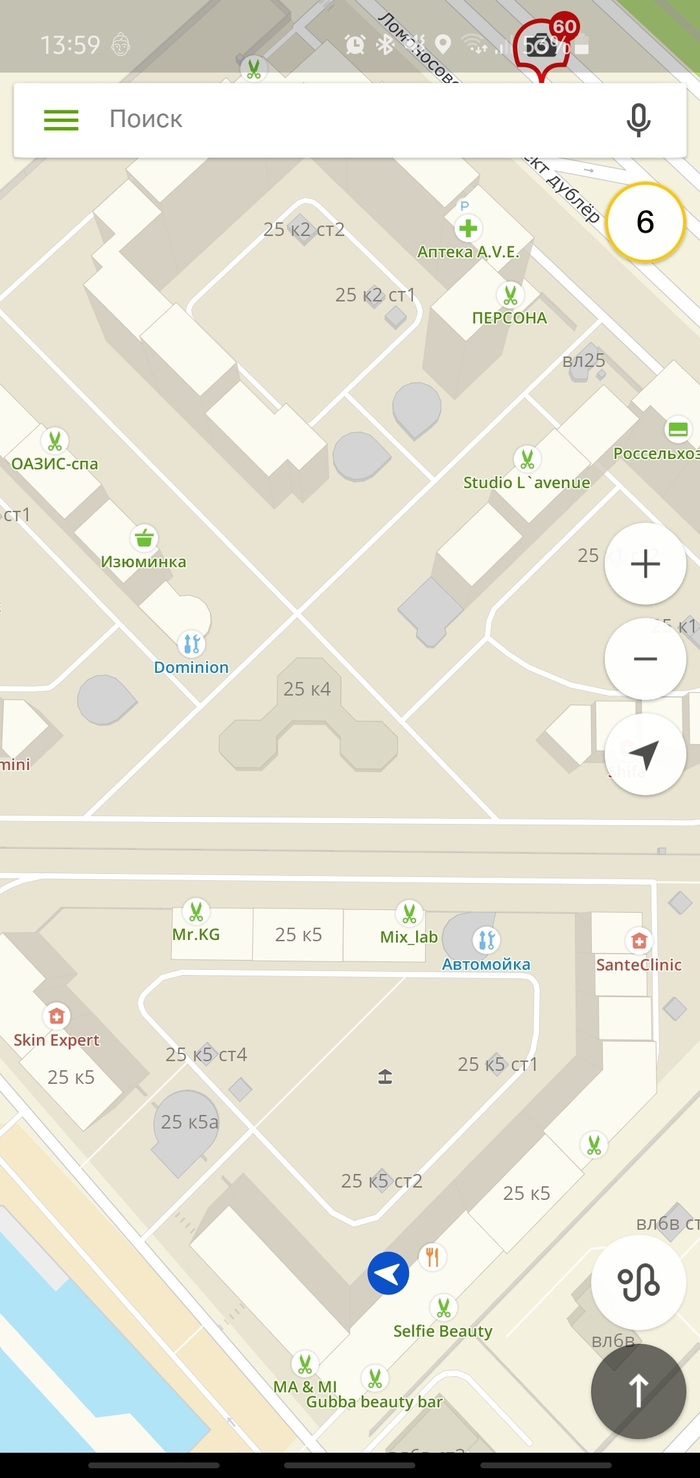Image resolution: width=700 pixels, height=1478 pixels.
Task: Open Studio L`avenue on the map
Action: click(526, 460)
